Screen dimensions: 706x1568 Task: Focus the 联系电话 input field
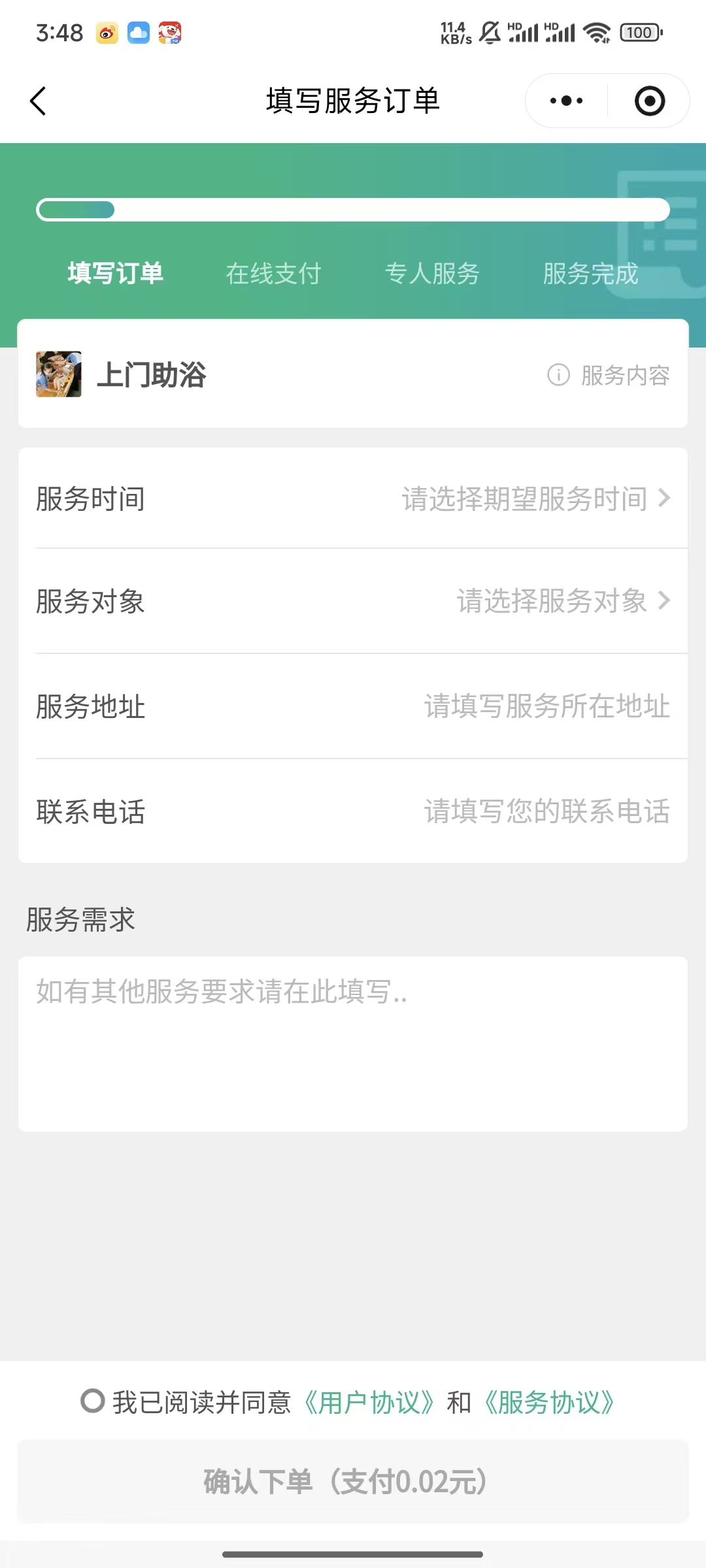point(546,811)
